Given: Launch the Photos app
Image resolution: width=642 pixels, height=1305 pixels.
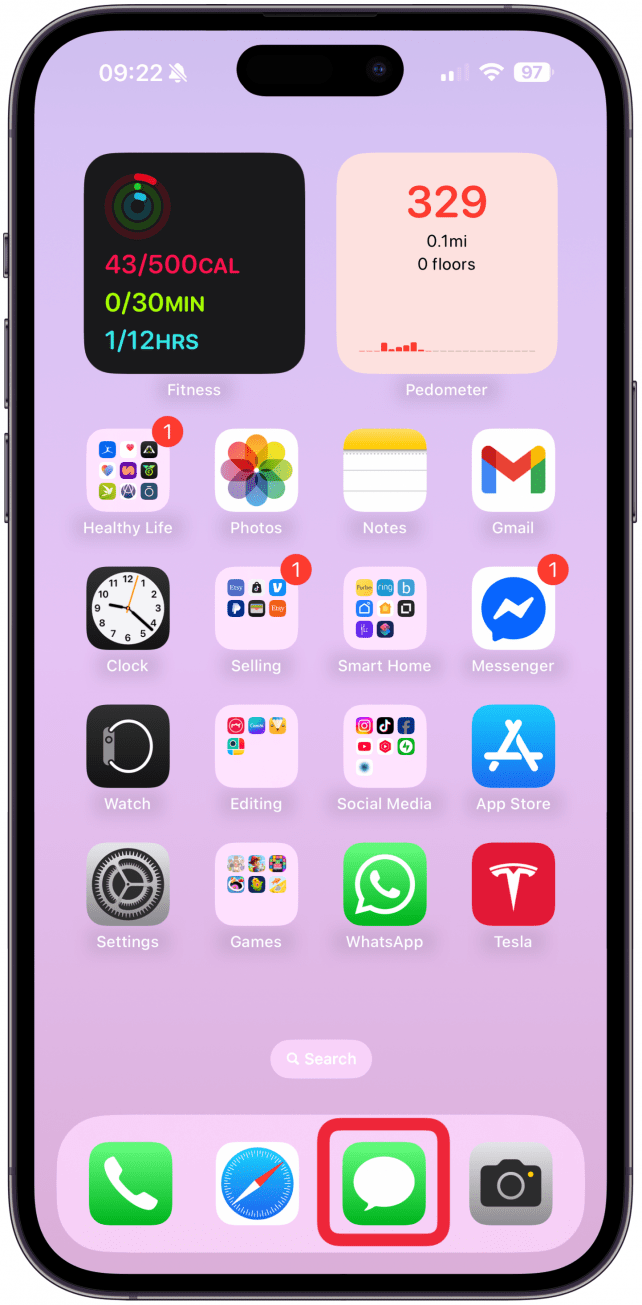Looking at the screenshot, I should (x=256, y=470).
